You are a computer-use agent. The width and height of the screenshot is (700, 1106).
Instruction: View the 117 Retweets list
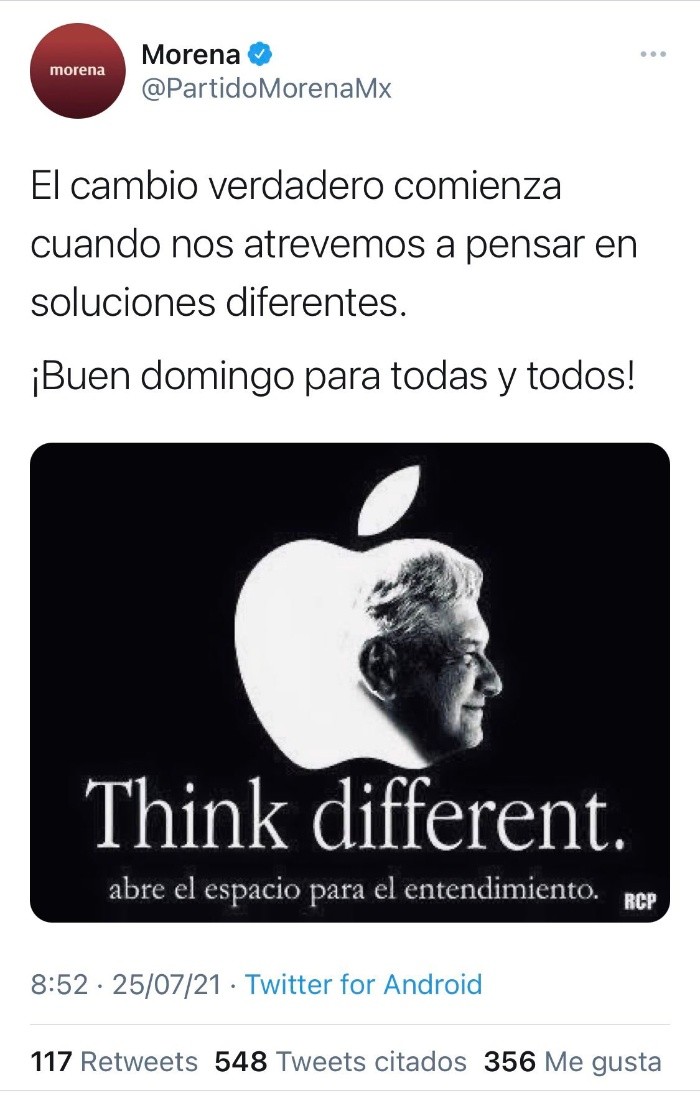[x=114, y=1061]
